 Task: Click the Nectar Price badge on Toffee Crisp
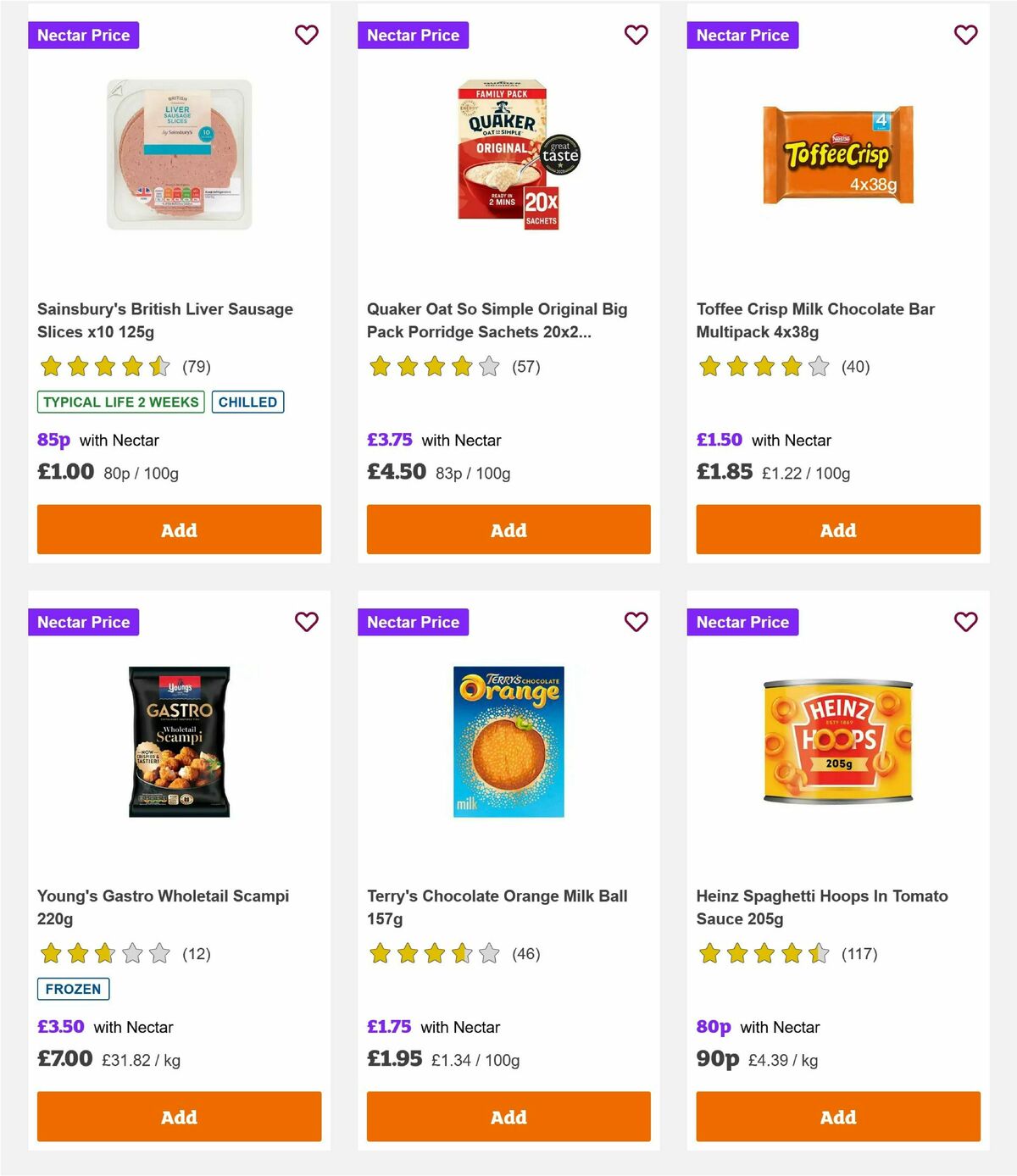(x=742, y=35)
